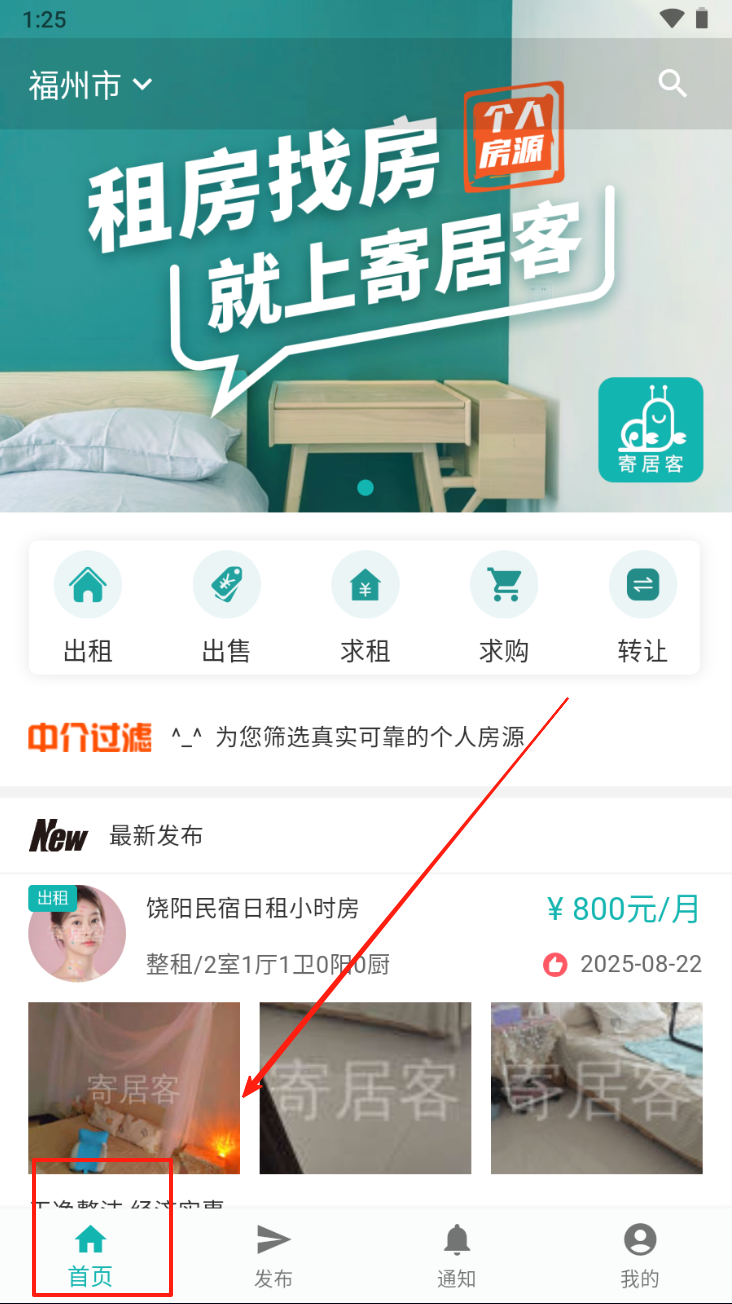View the first photo of the 饶阳民宿 listing

pos(134,1087)
